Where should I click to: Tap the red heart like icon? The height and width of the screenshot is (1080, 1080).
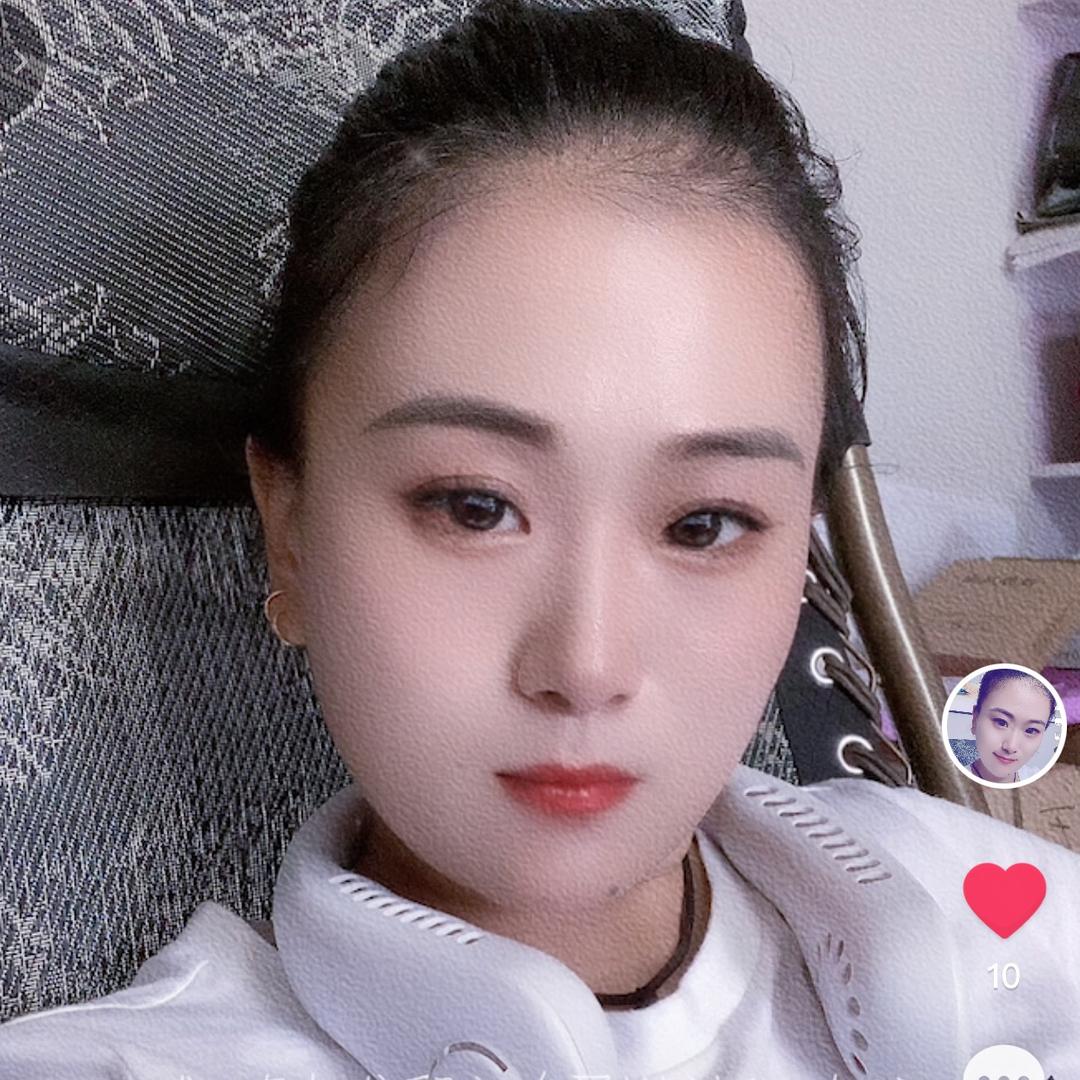point(1004,900)
